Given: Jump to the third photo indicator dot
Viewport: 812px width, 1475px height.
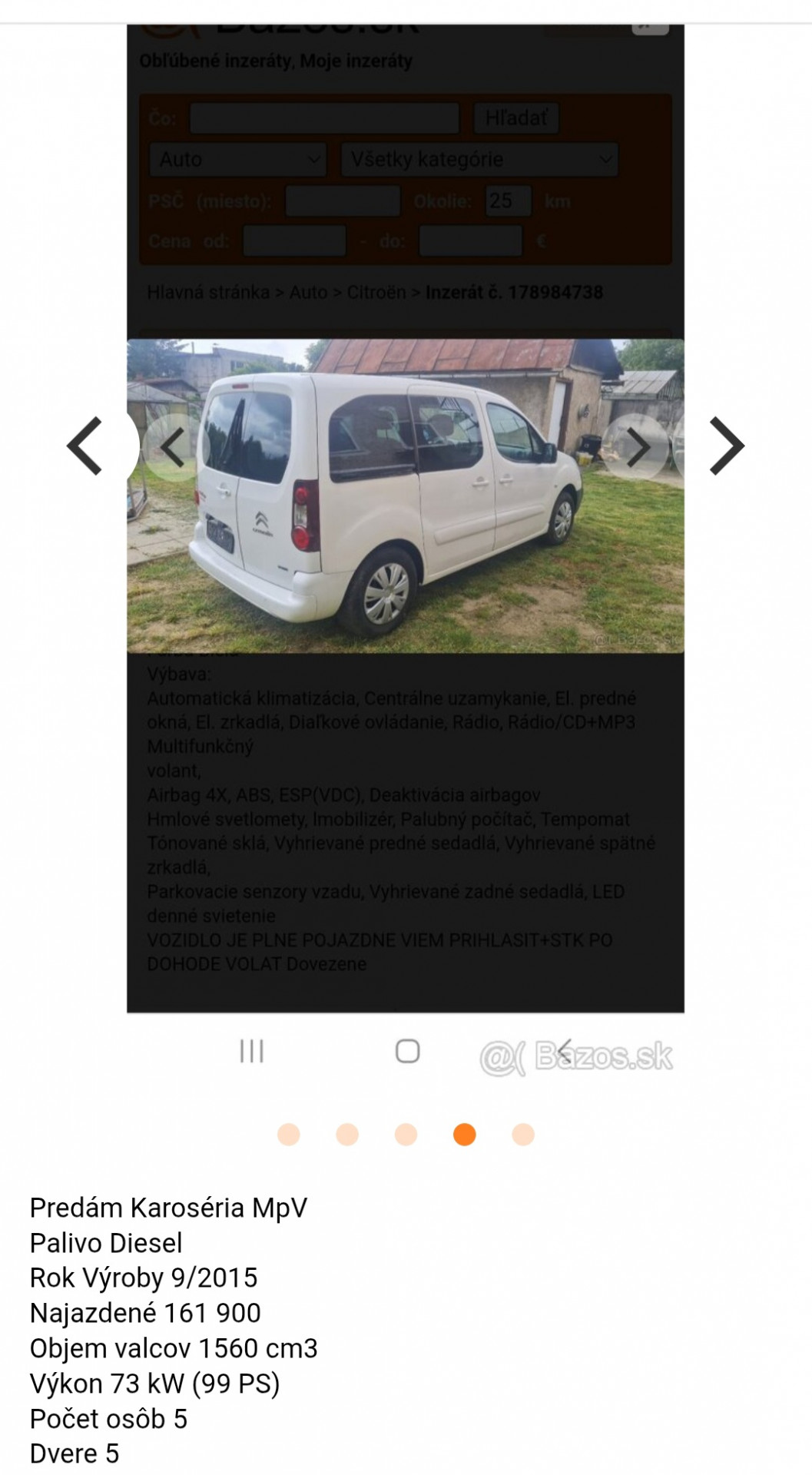Looking at the screenshot, I should pos(406,1134).
